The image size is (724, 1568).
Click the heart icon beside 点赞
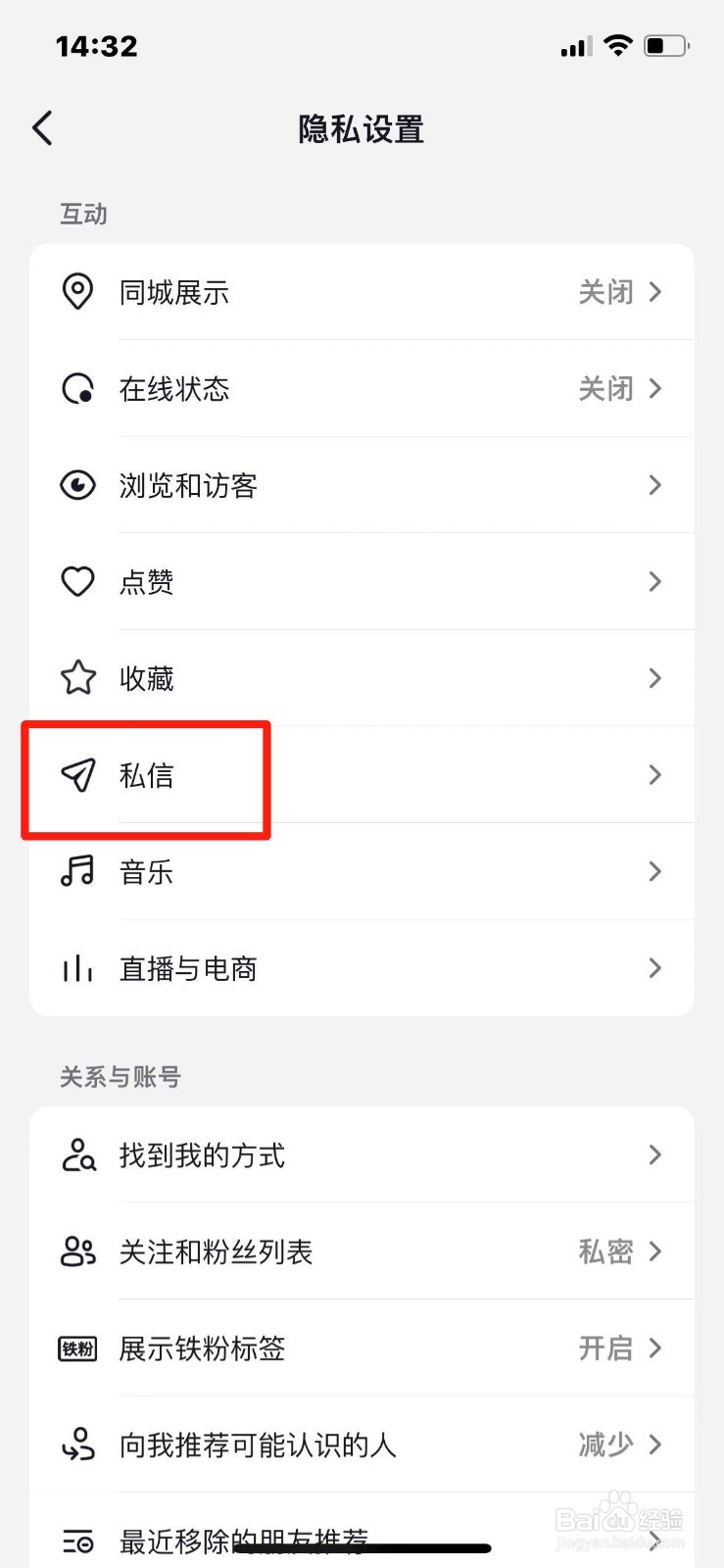77,581
